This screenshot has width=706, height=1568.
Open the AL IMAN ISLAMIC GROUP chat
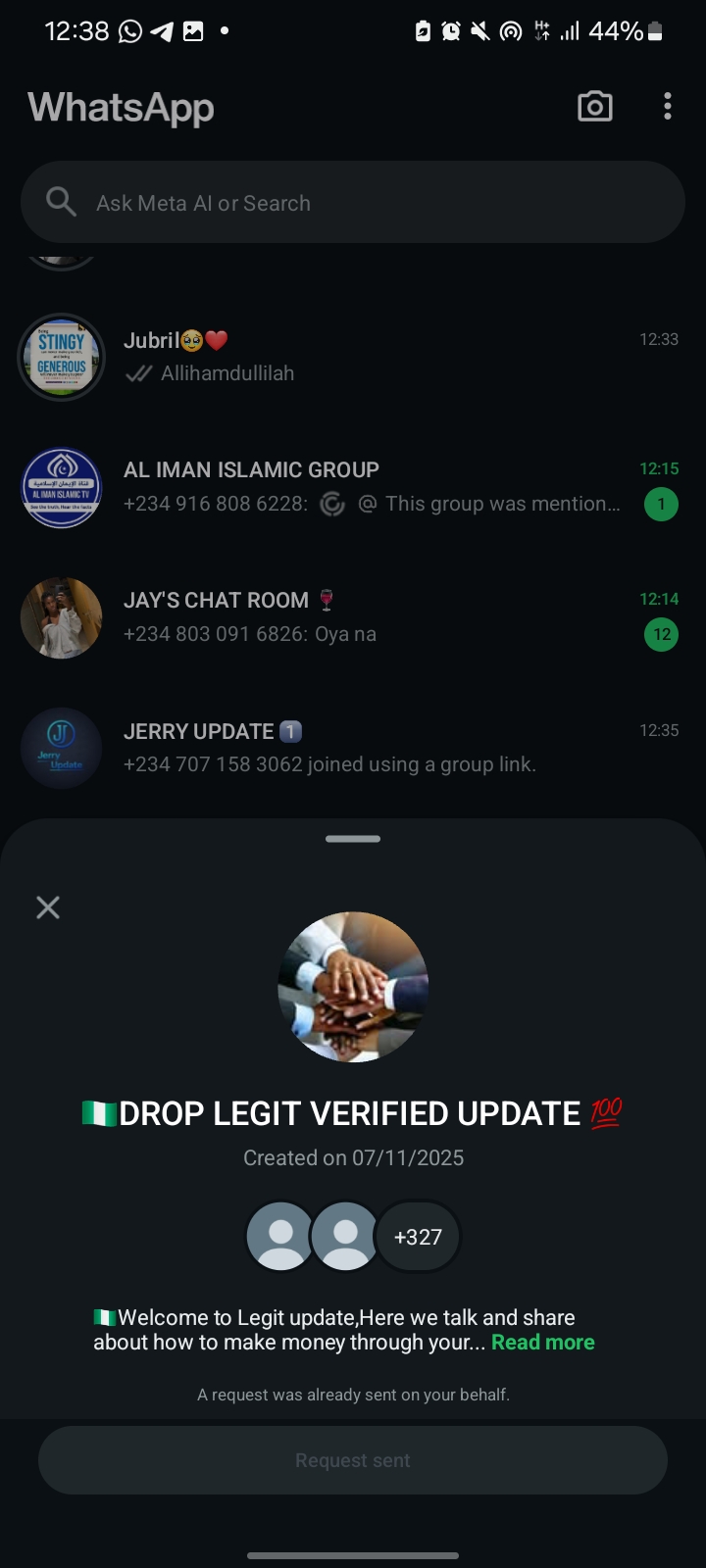pyautogui.click(x=373, y=487)
